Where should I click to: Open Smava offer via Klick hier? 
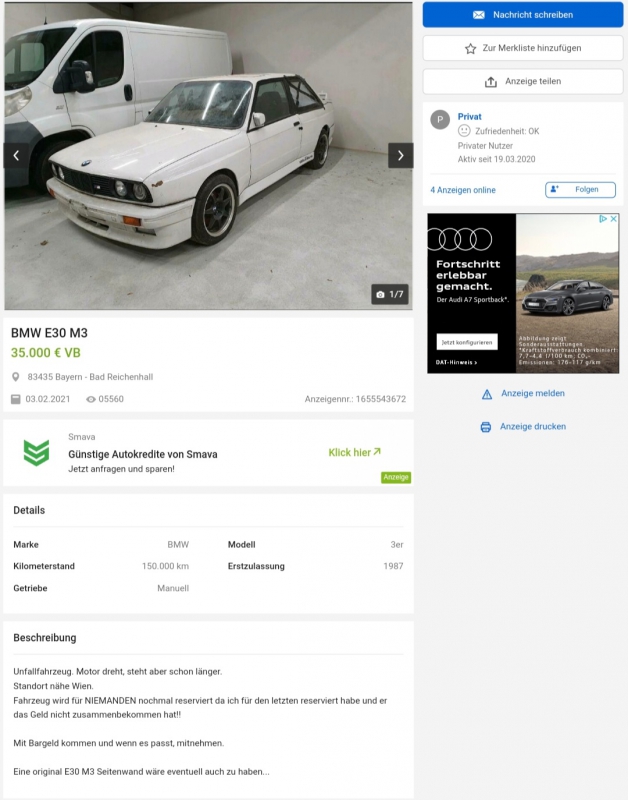pyautogui.click(x=354, y=453)
